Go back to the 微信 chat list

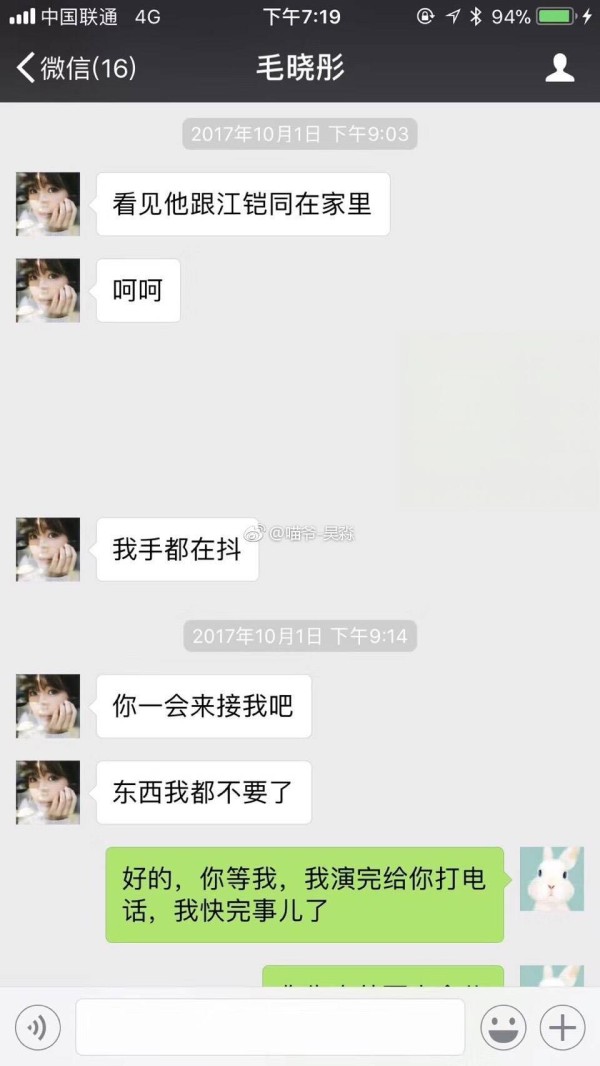pyautogui.click(x=75, y=68)
